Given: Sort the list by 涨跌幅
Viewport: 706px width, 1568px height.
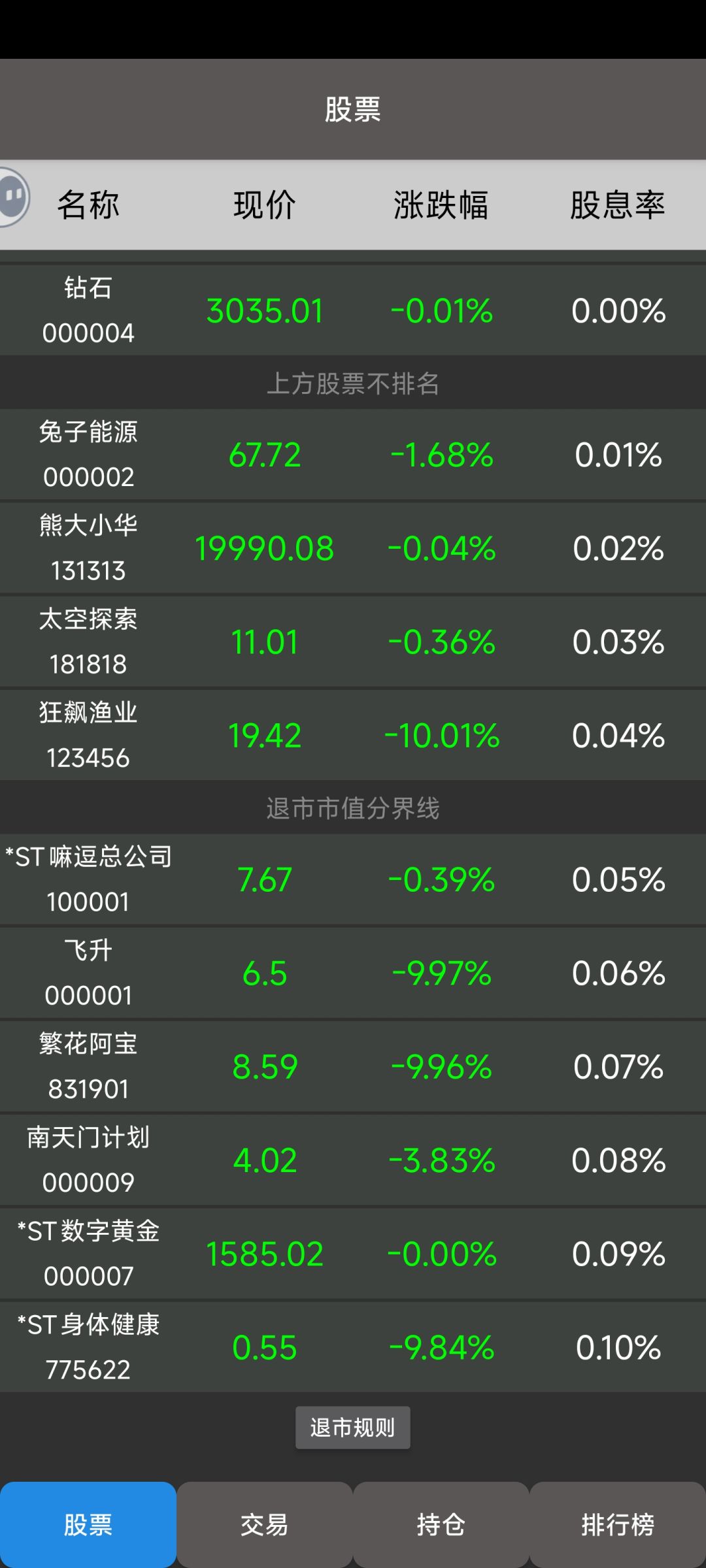Looking at the screenshot, I should tap(441, 205).
